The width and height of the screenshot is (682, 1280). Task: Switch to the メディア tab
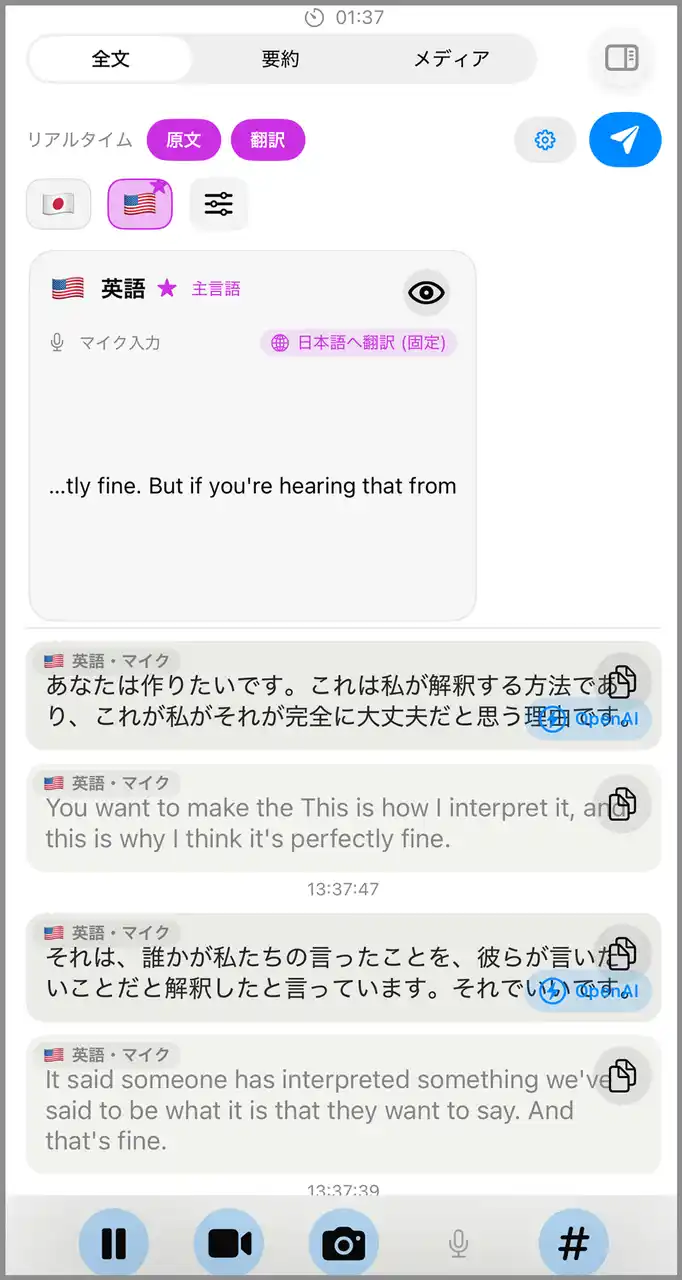[451, 59]
